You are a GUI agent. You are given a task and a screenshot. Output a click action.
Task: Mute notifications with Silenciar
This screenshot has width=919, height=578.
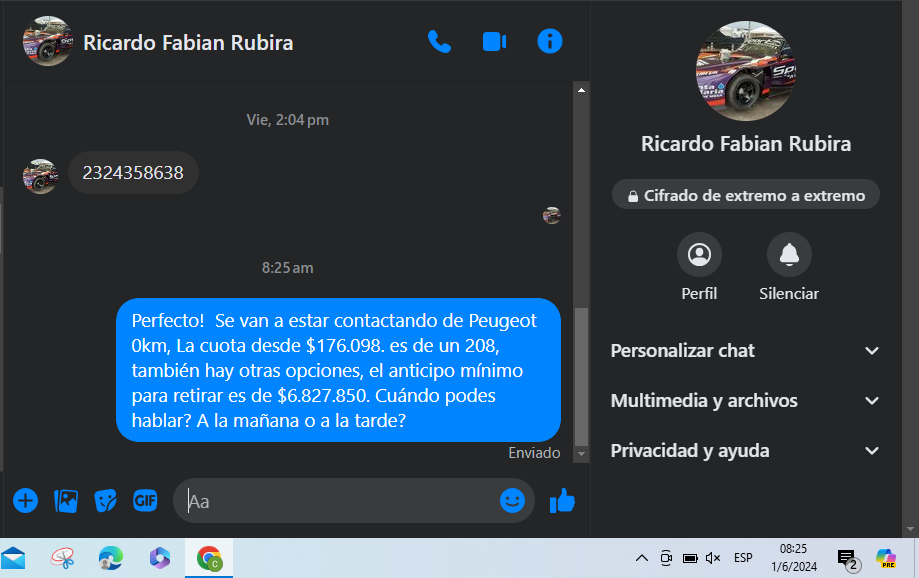tap(789, 255)
